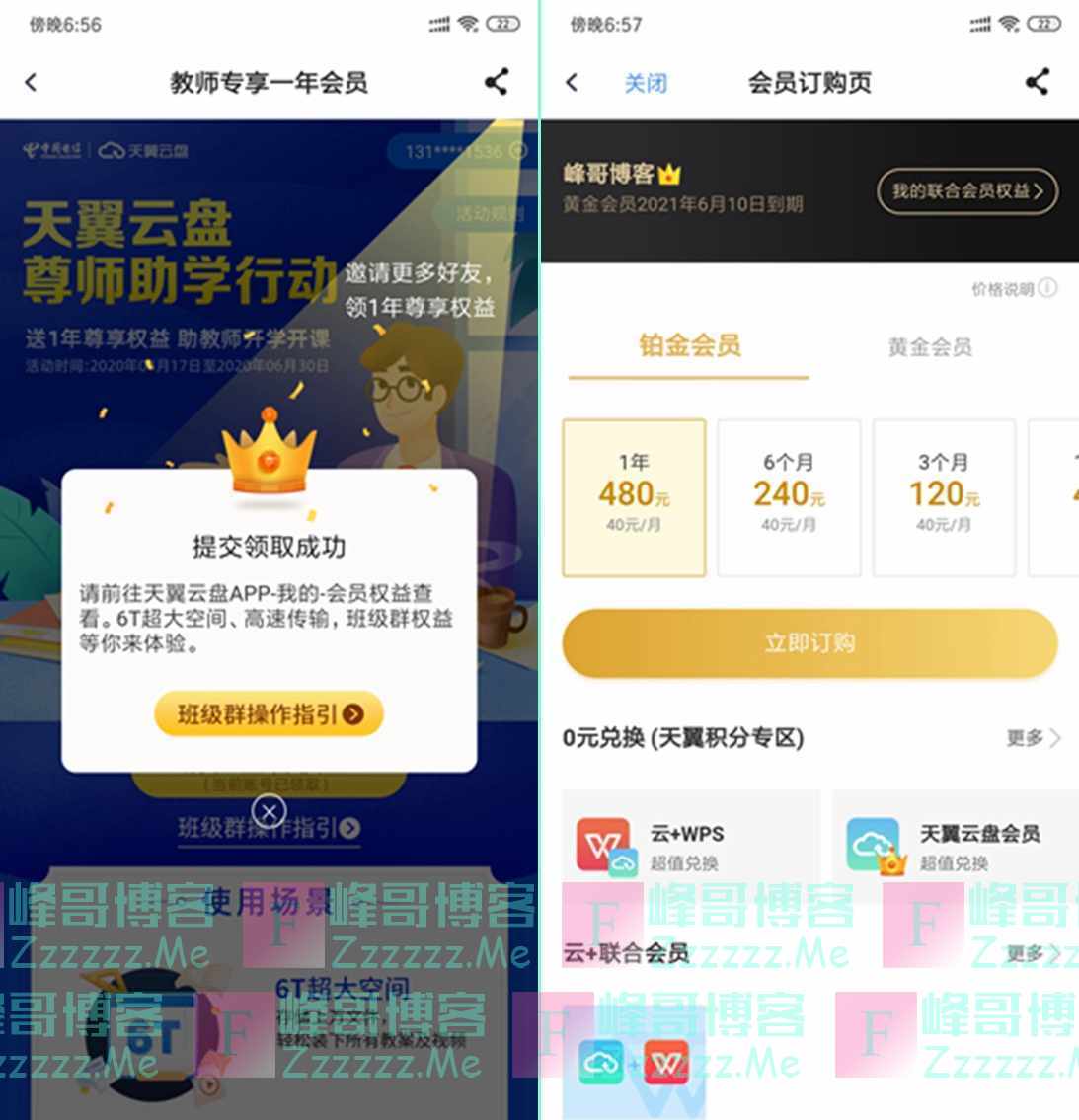Open 更多 next to 0元兑换
1079x1120 pixels.
click(x=1033, y=737)
